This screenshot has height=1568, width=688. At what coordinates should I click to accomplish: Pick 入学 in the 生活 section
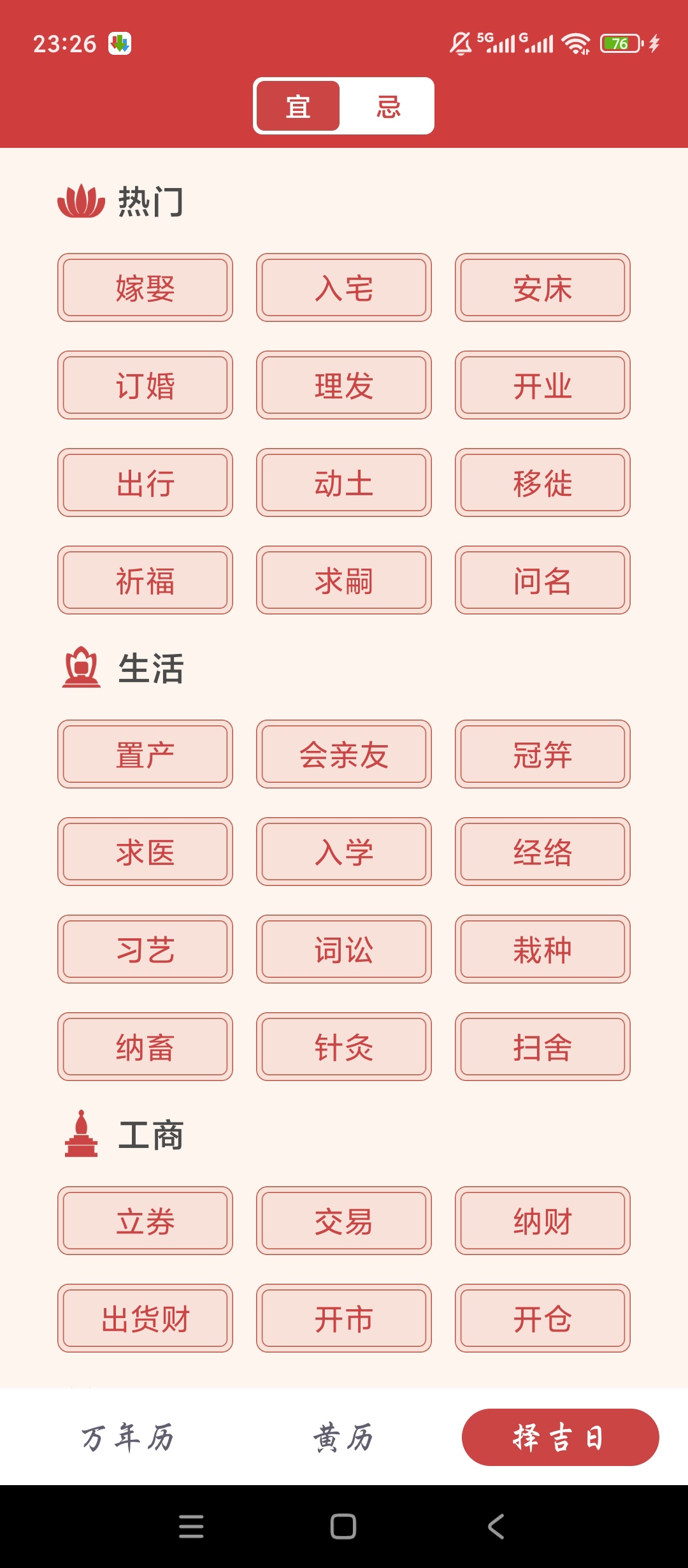point(344,852)
